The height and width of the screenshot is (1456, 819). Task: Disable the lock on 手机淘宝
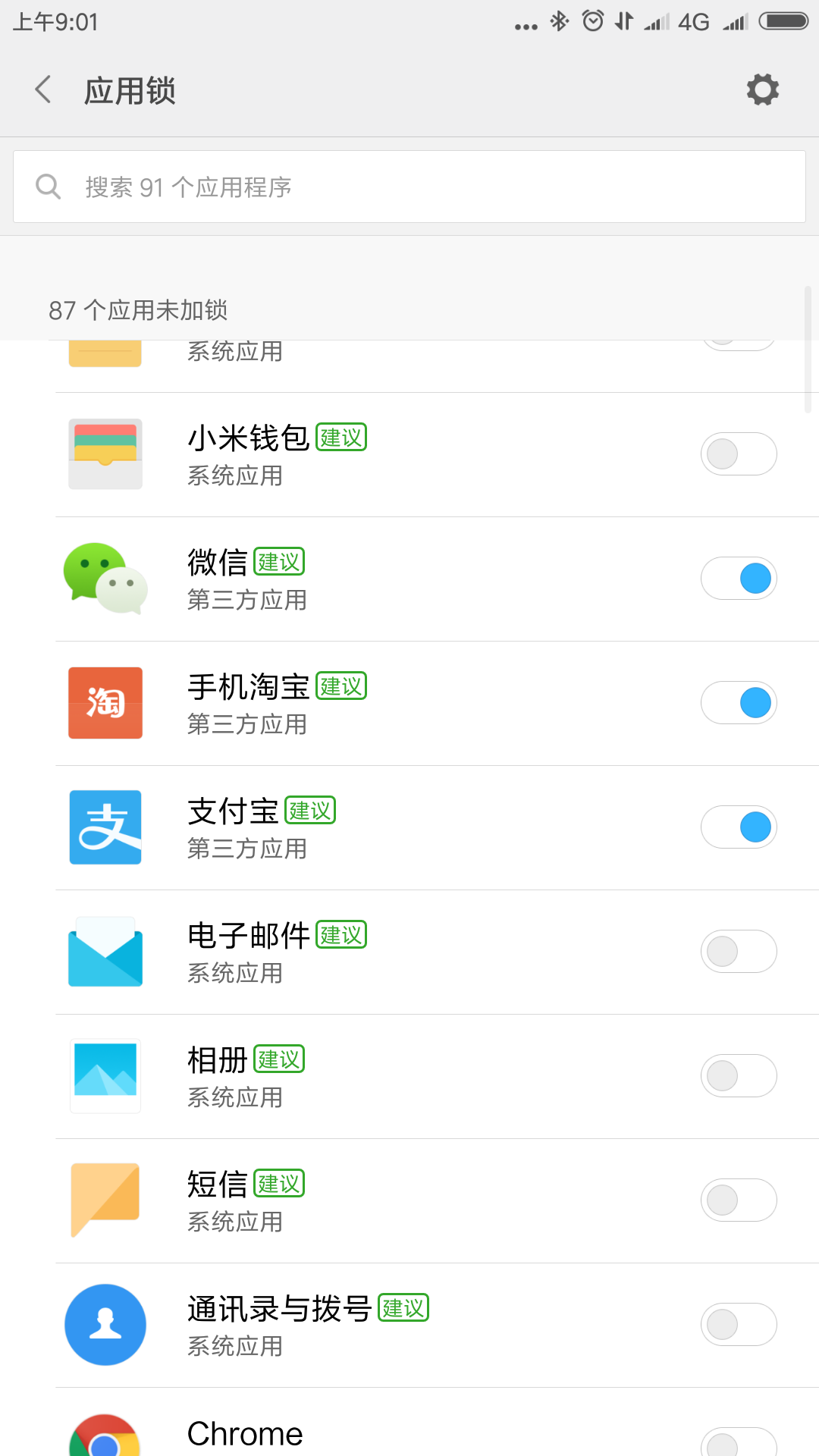coord(738,703)
